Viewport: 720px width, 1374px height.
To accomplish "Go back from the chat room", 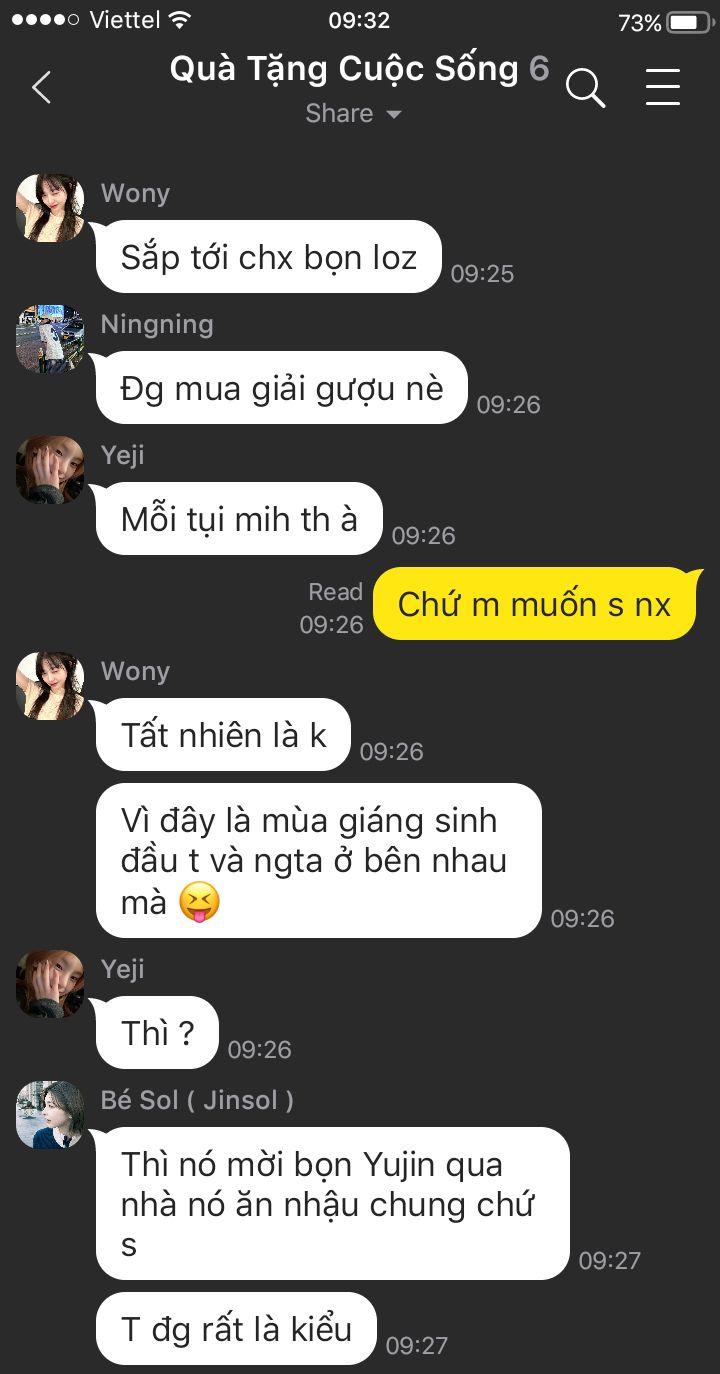I will click(41, 88).
